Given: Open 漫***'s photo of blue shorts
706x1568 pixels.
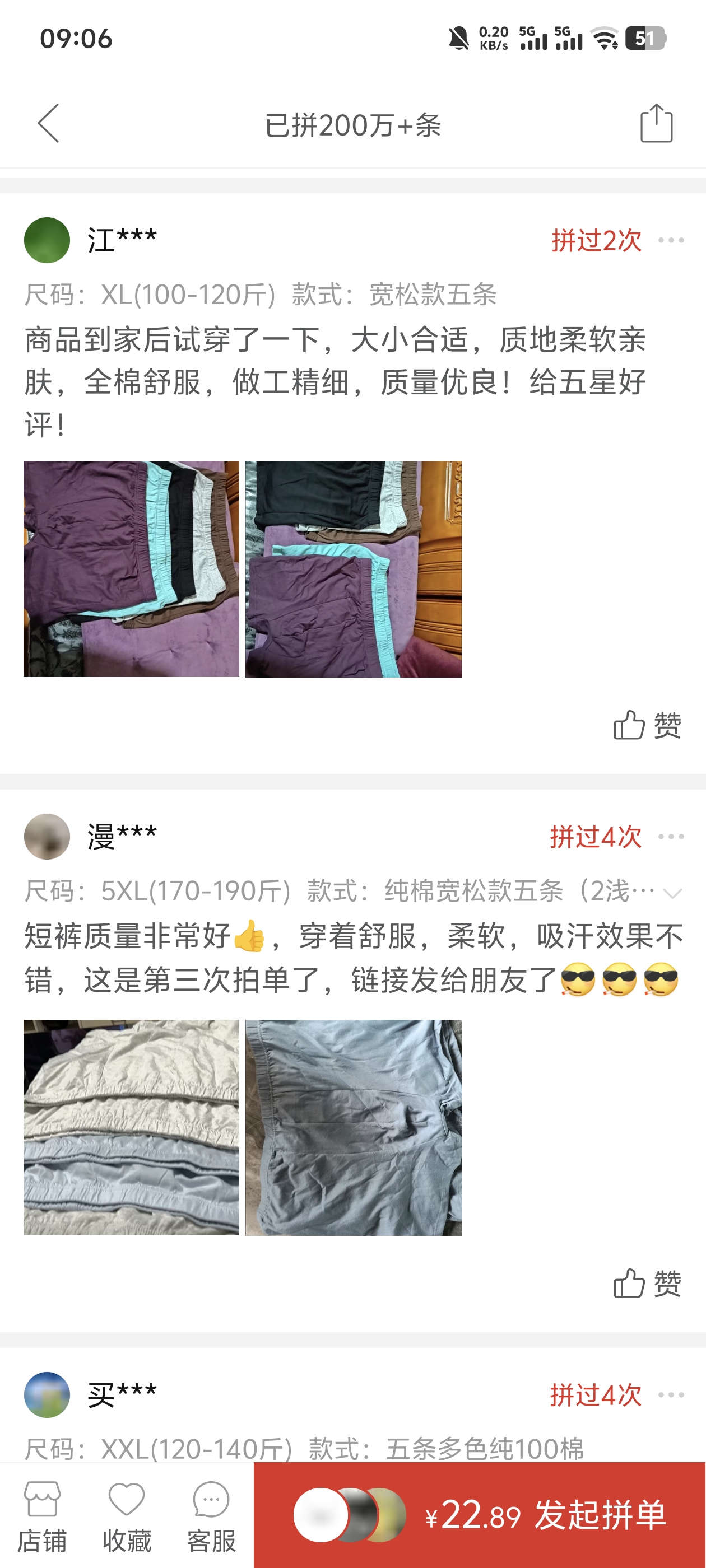Looking at the screenshot, I should point(354,1127).
